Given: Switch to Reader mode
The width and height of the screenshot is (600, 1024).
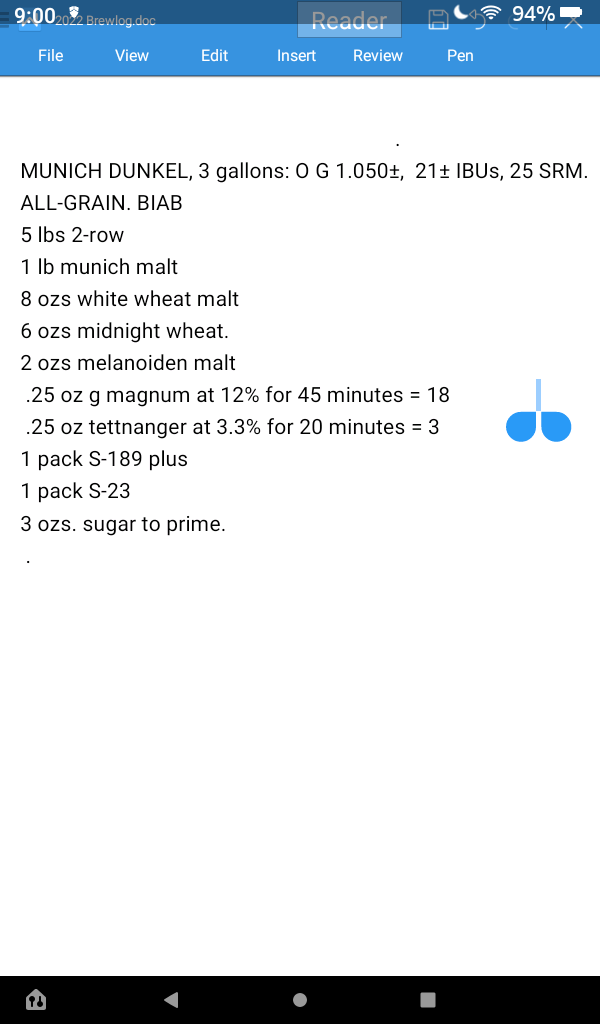Looking at the screenshot, I should pos(349,21).
